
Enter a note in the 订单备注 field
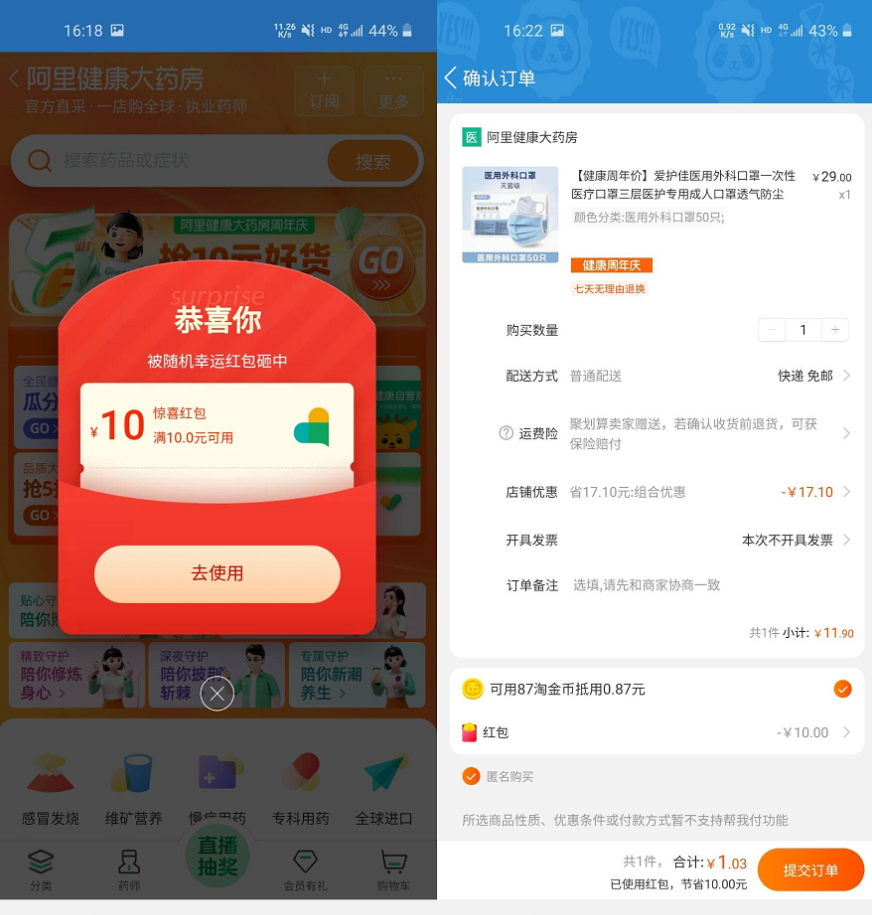tap(700, 585)
